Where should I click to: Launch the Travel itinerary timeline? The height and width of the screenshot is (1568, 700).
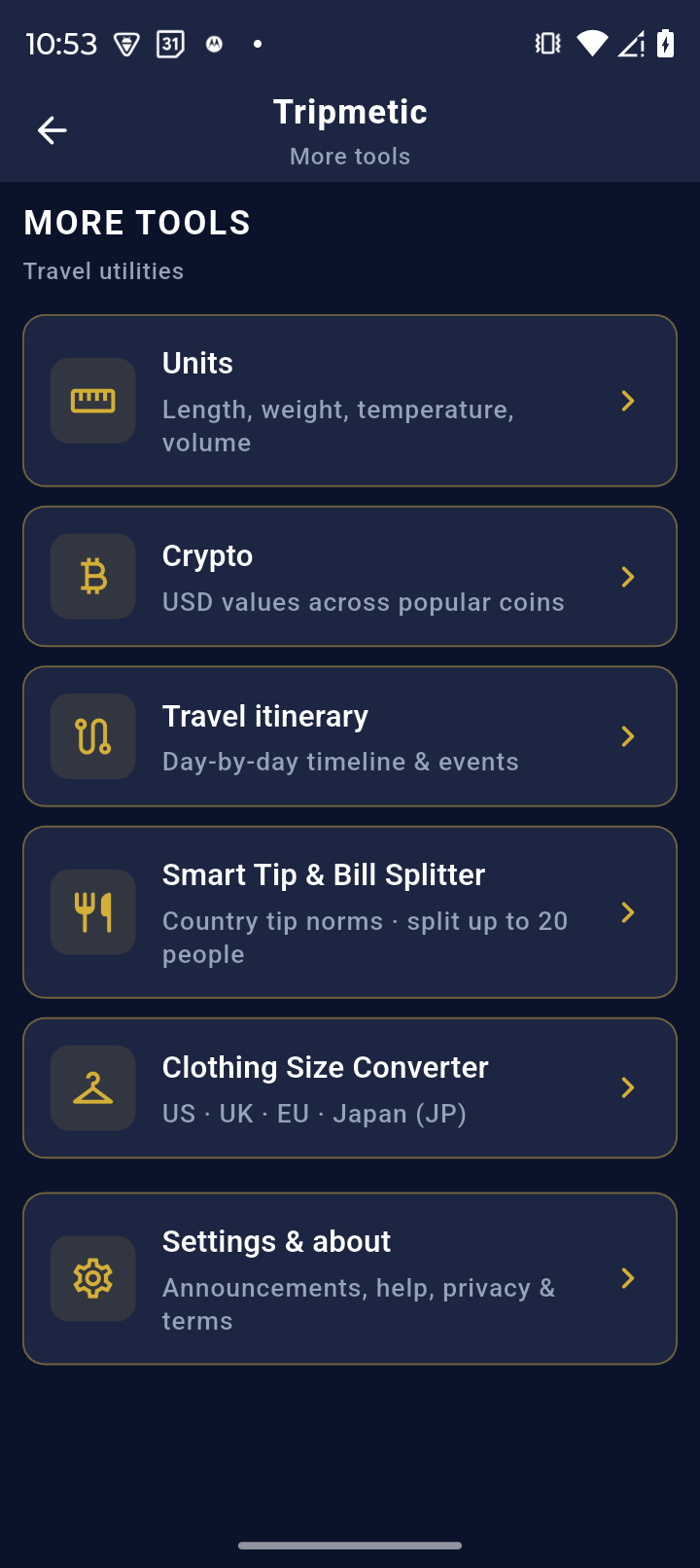click(349, 736)
